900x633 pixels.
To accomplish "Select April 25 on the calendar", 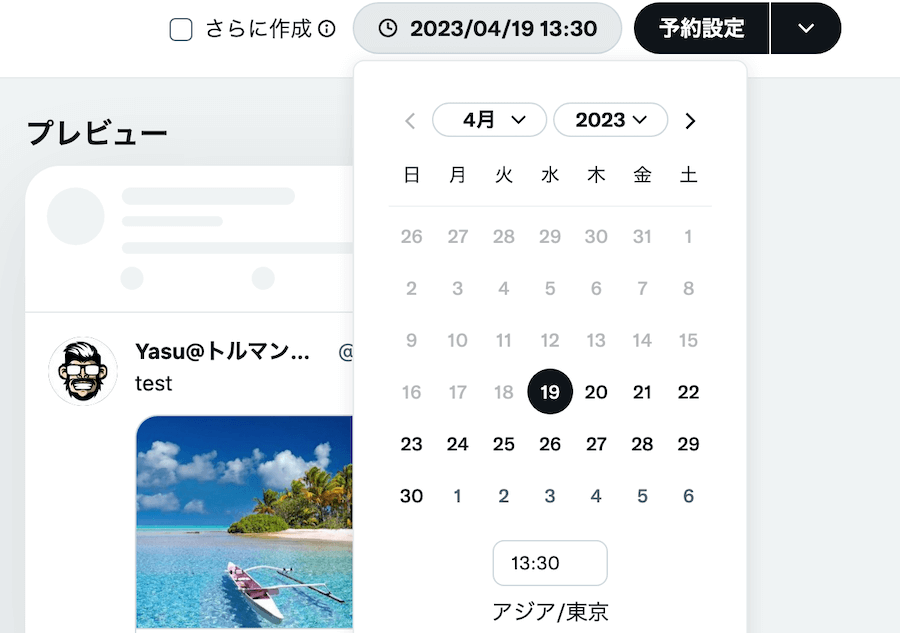I will point(504,444).
